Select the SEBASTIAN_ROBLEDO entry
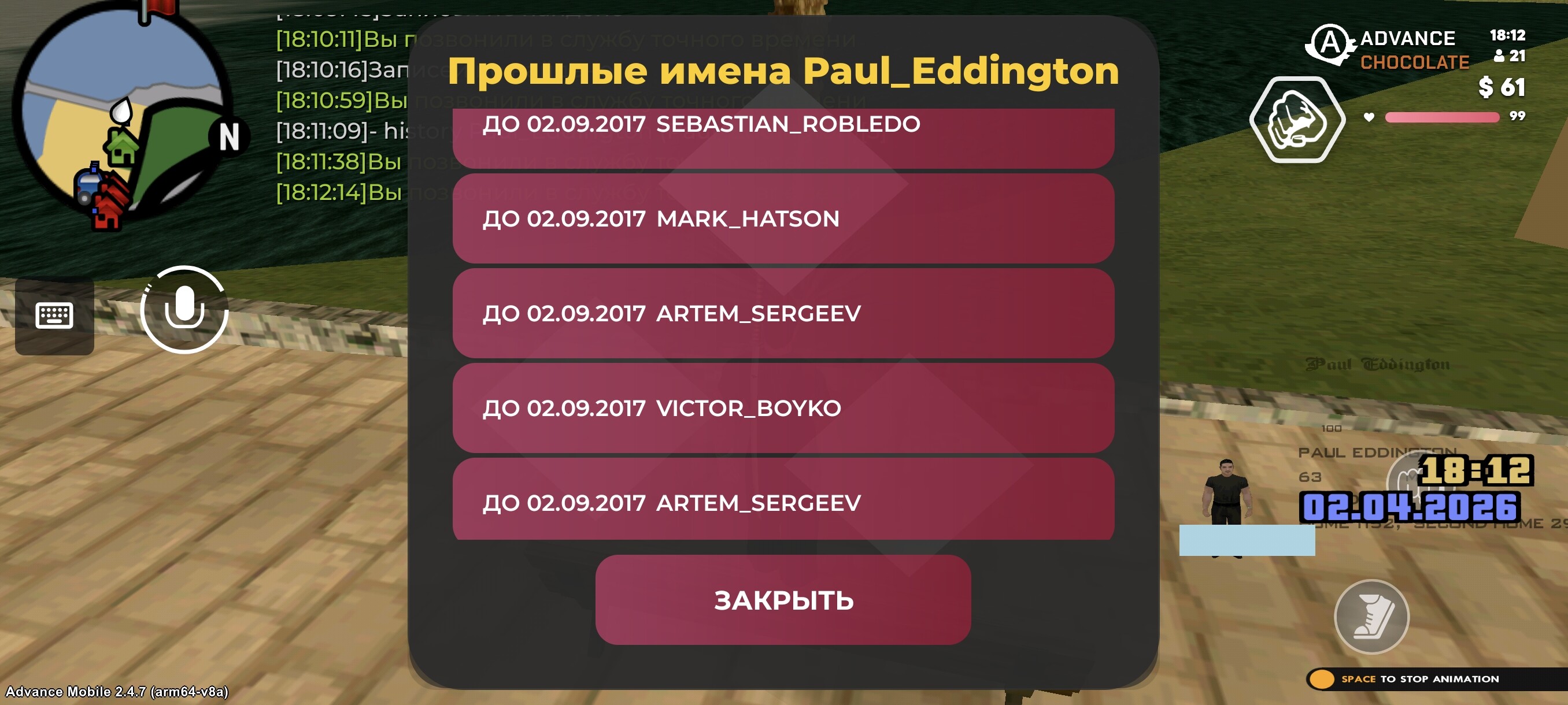The height and width of the screenshot is (705, 1568). tap(783, 132)
